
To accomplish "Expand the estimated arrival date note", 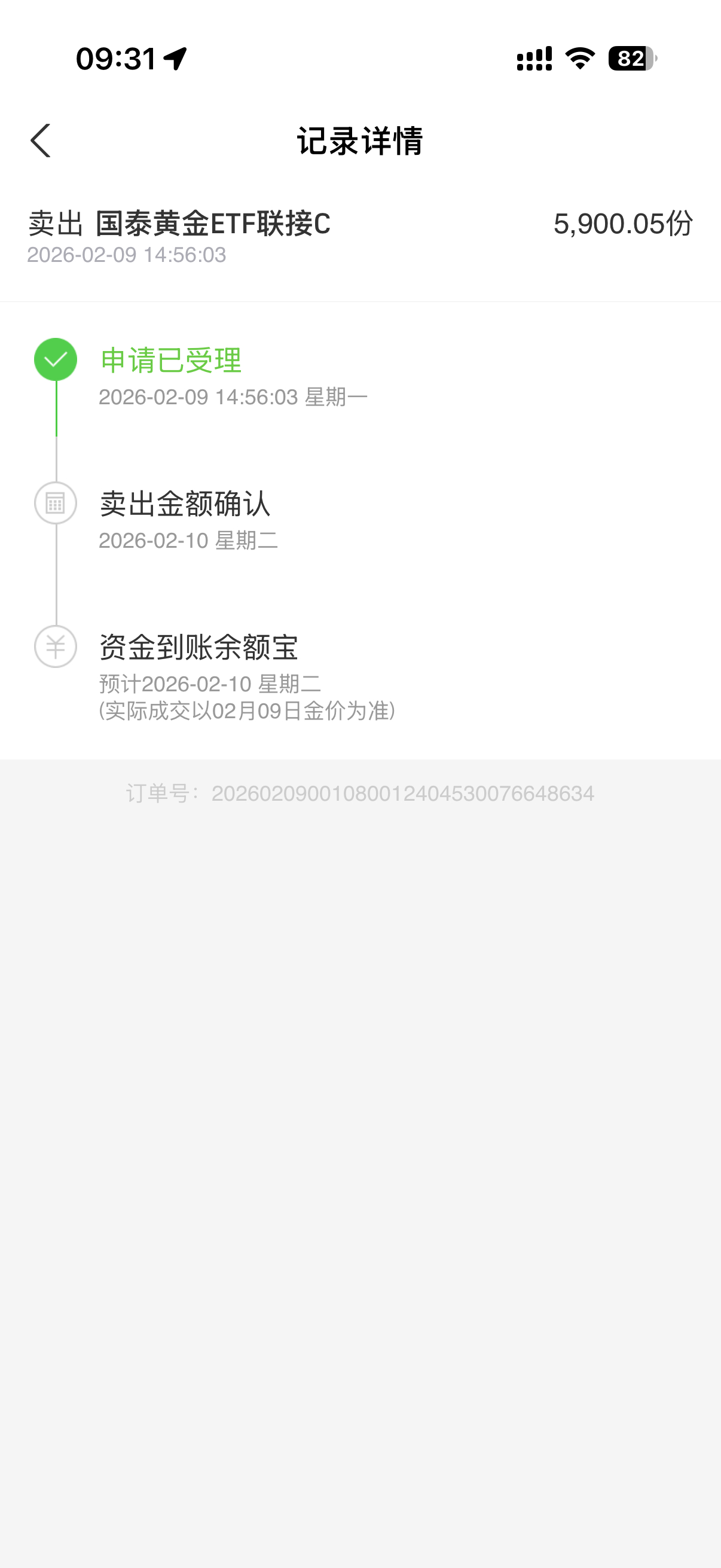I will pos(211,684).
